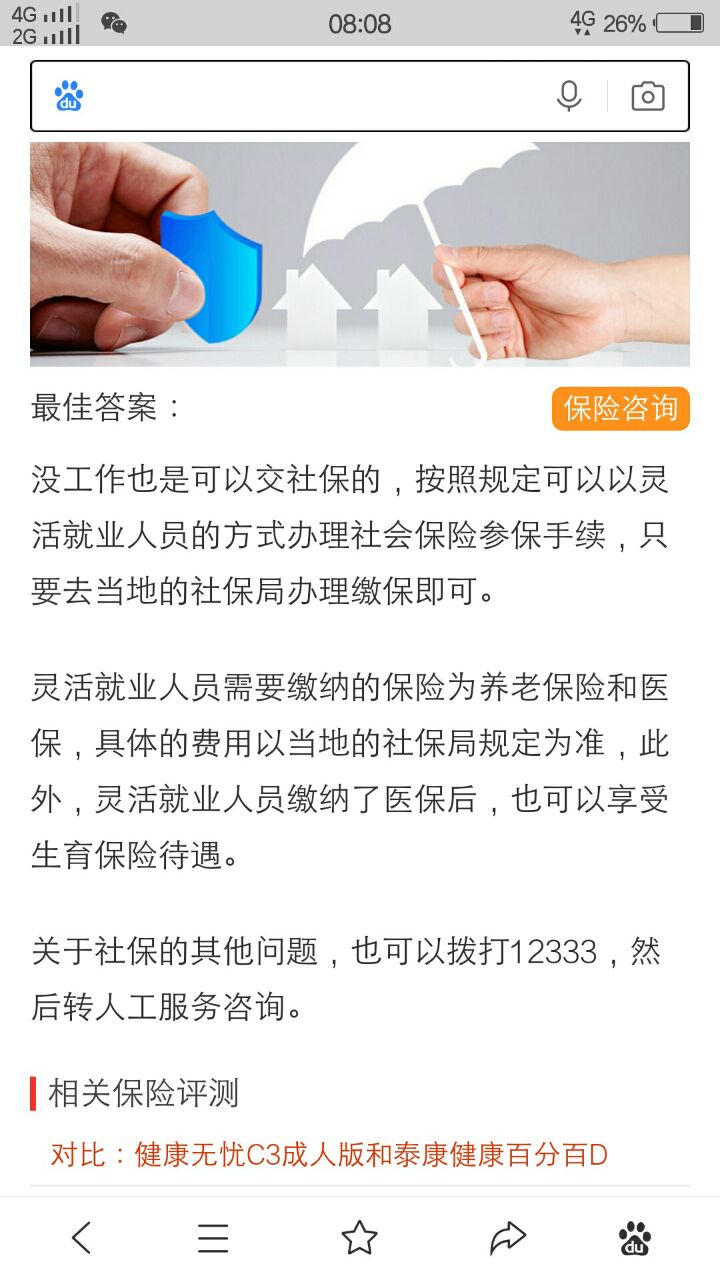
Task: Tap the Baidu search input box
Action: (x=310, y=97)
